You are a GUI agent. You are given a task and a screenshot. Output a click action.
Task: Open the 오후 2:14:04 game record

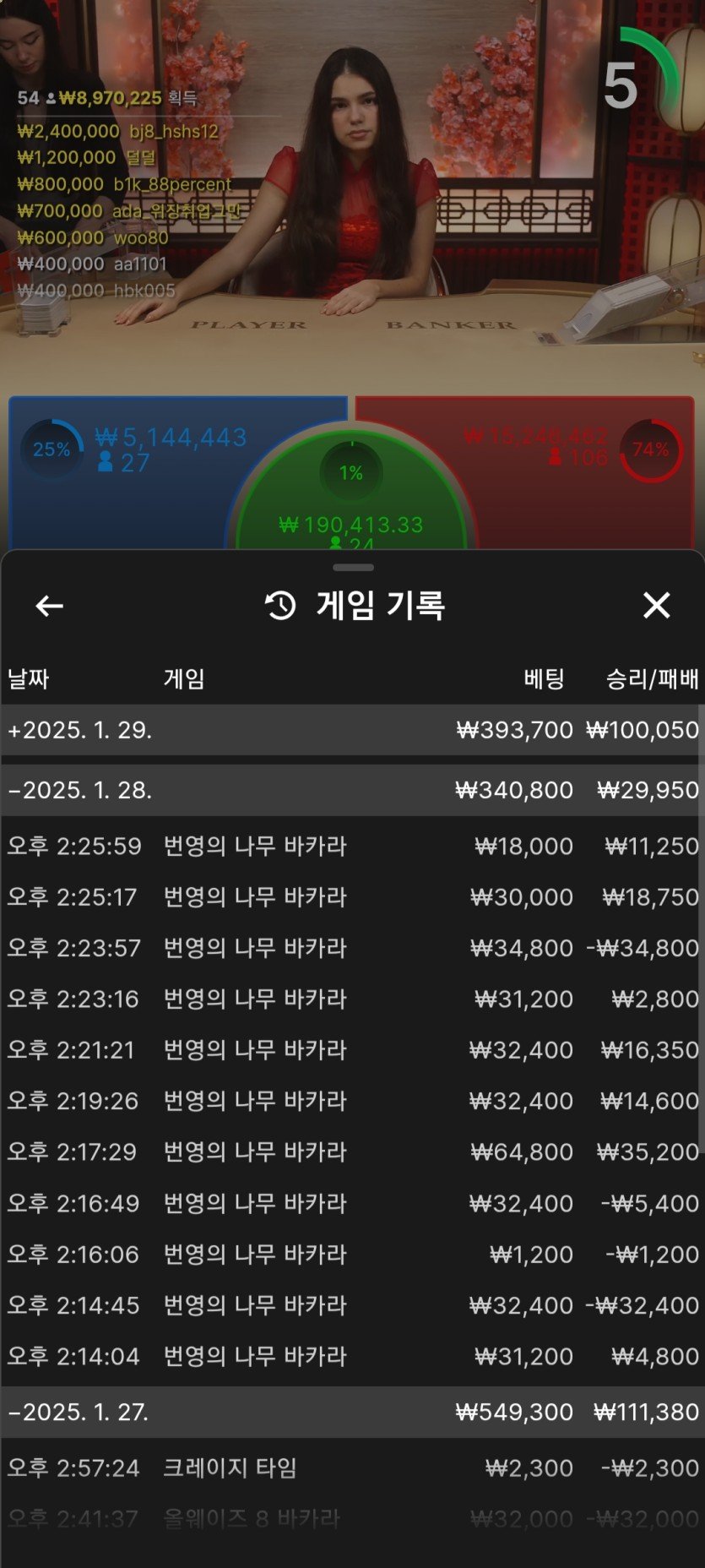[352, 1356]
